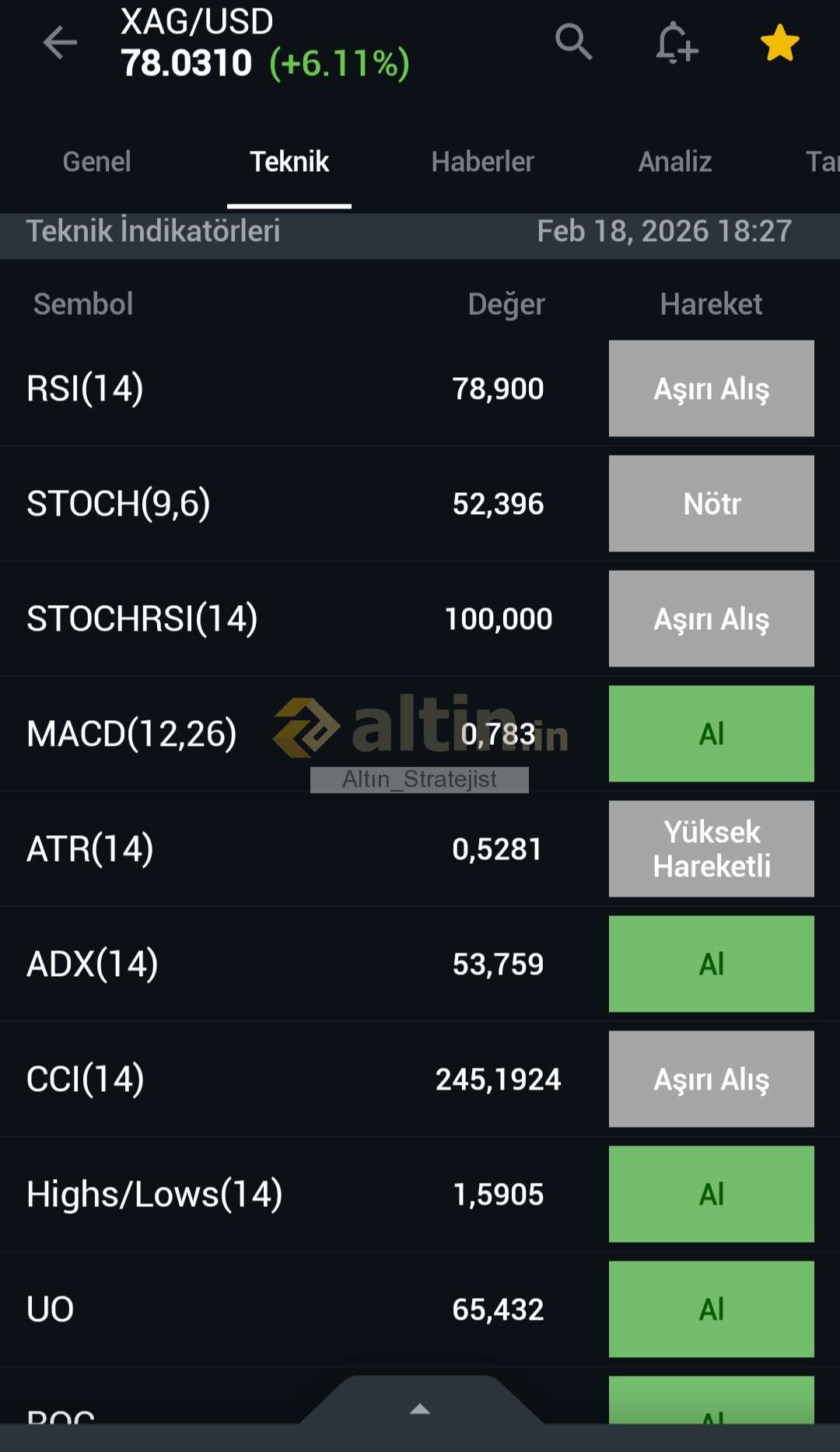Switch to the Genel tab
Image resolution: width=840 pixels, height=1452 pixels.
(x=96, y=162)
